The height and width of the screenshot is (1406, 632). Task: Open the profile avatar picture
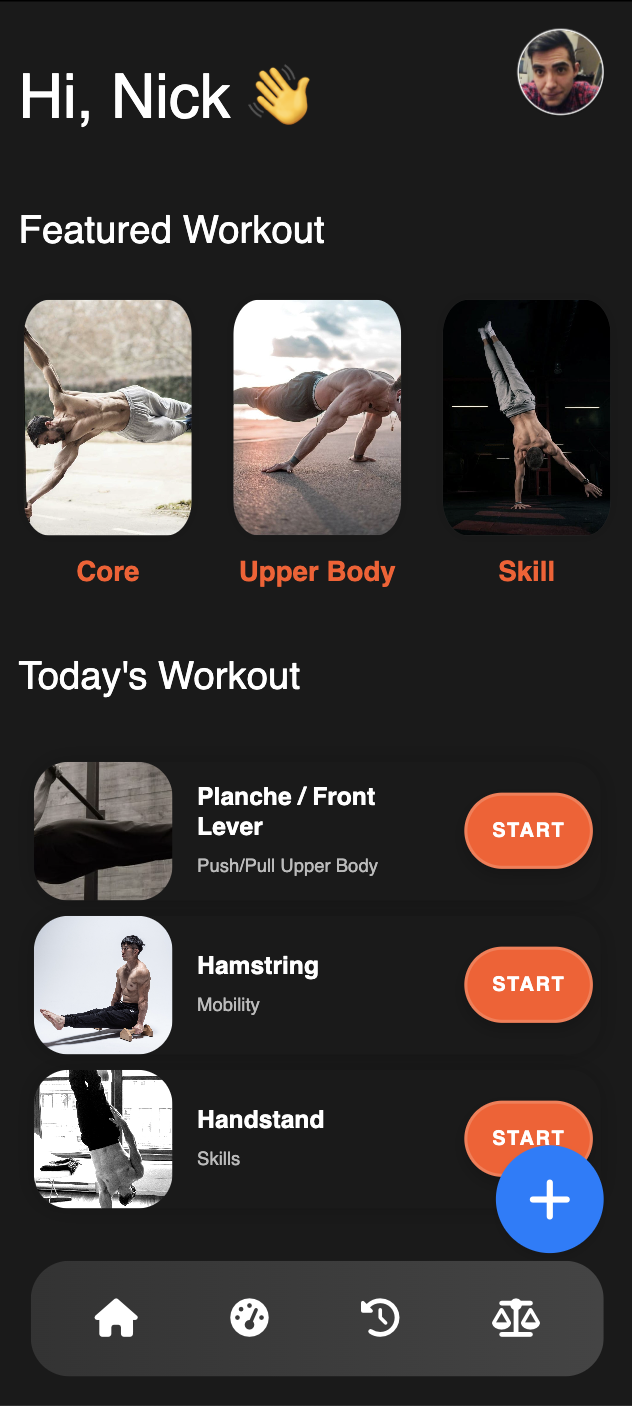click(x=560, y=72)
